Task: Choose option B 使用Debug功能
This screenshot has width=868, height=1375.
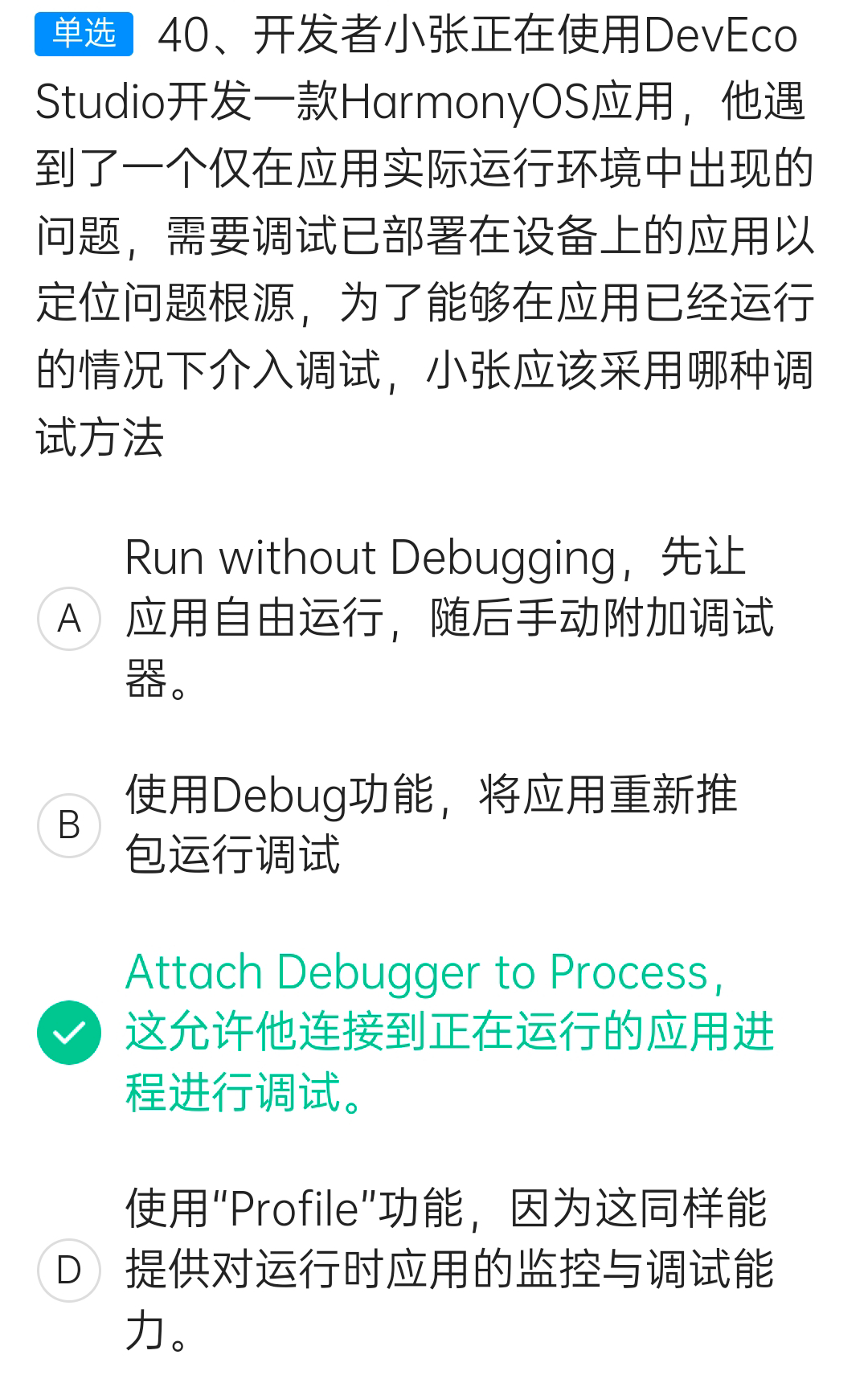Action: [x=69, y=825]
